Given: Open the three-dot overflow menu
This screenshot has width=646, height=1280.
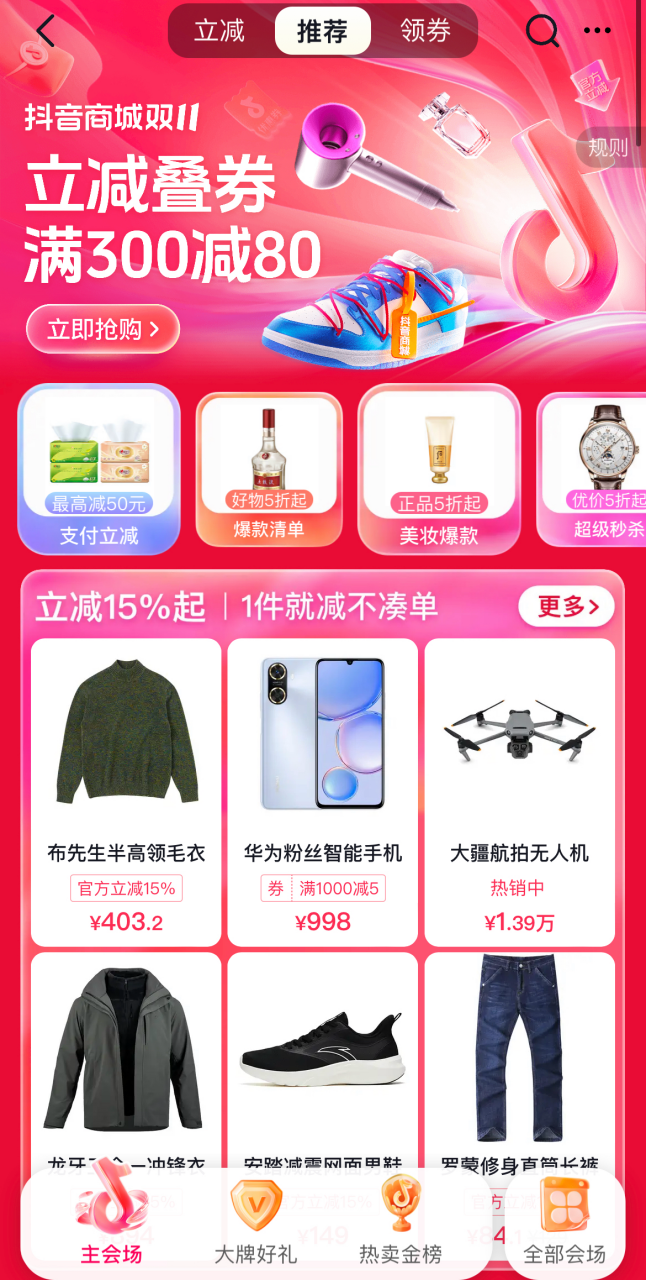Looking at the screenshot, I should [600, 31].
